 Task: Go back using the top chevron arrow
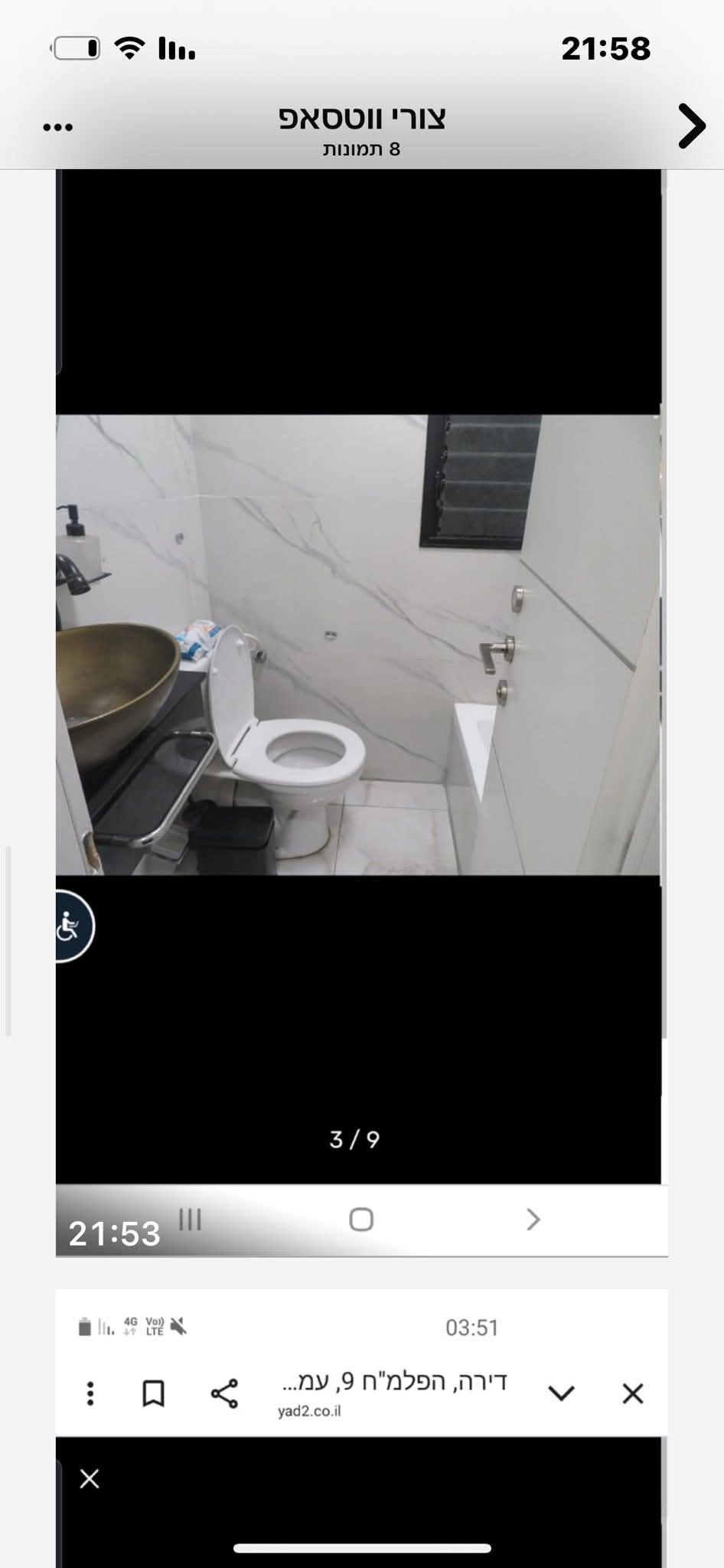point(691,126)
